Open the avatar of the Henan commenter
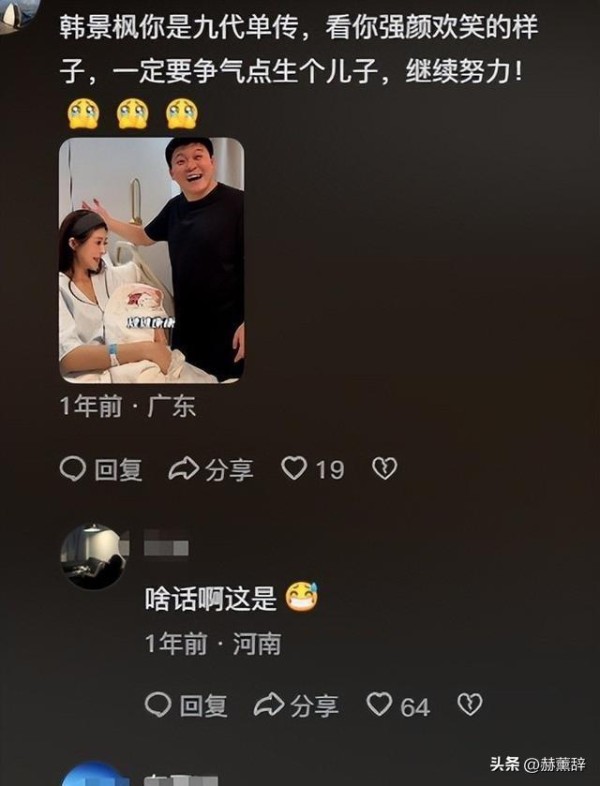This screenshot has height=786, width=600. pyautogui.click(x=93, y=556)
